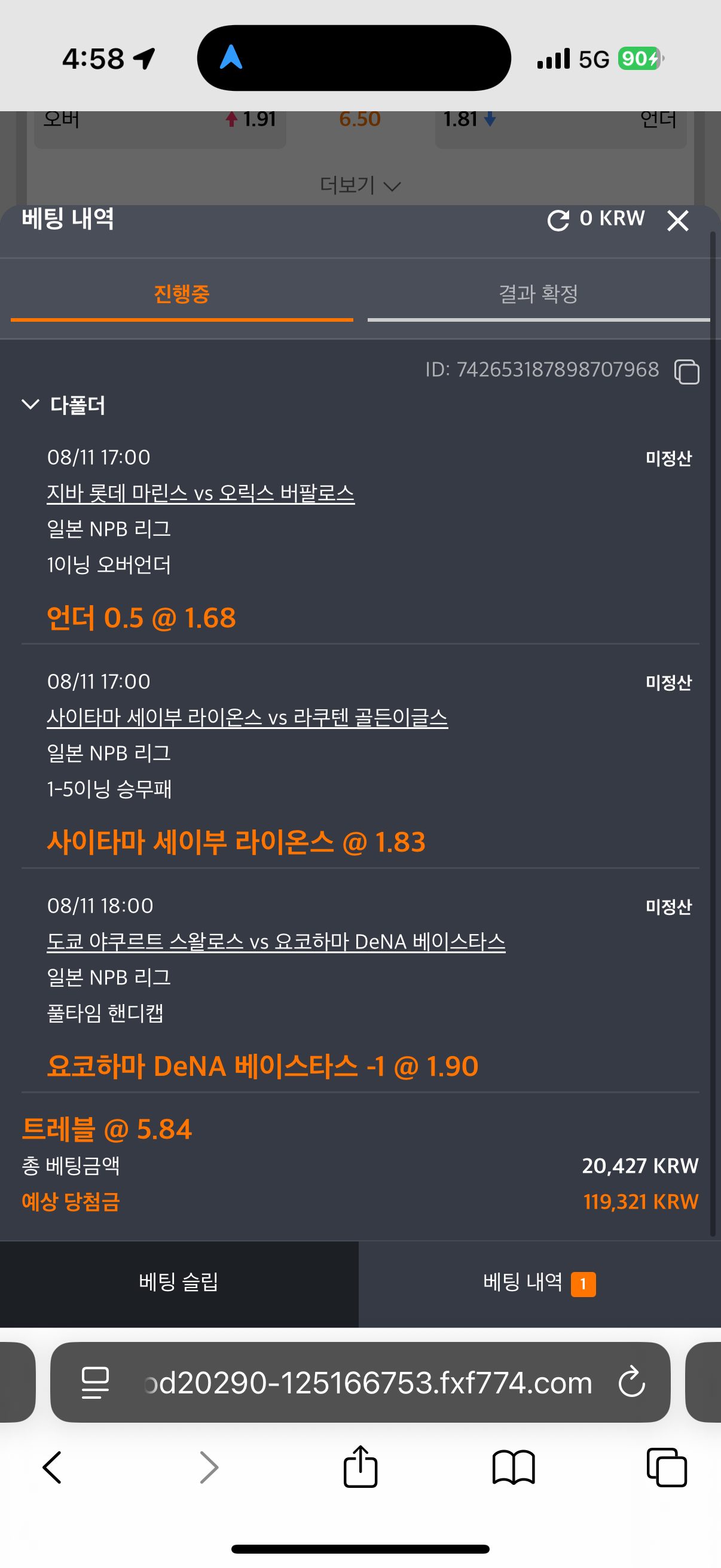This screenshot has height=1568, width=721.
Task: Select the 진행중 tab
Action: coord(182,295)
